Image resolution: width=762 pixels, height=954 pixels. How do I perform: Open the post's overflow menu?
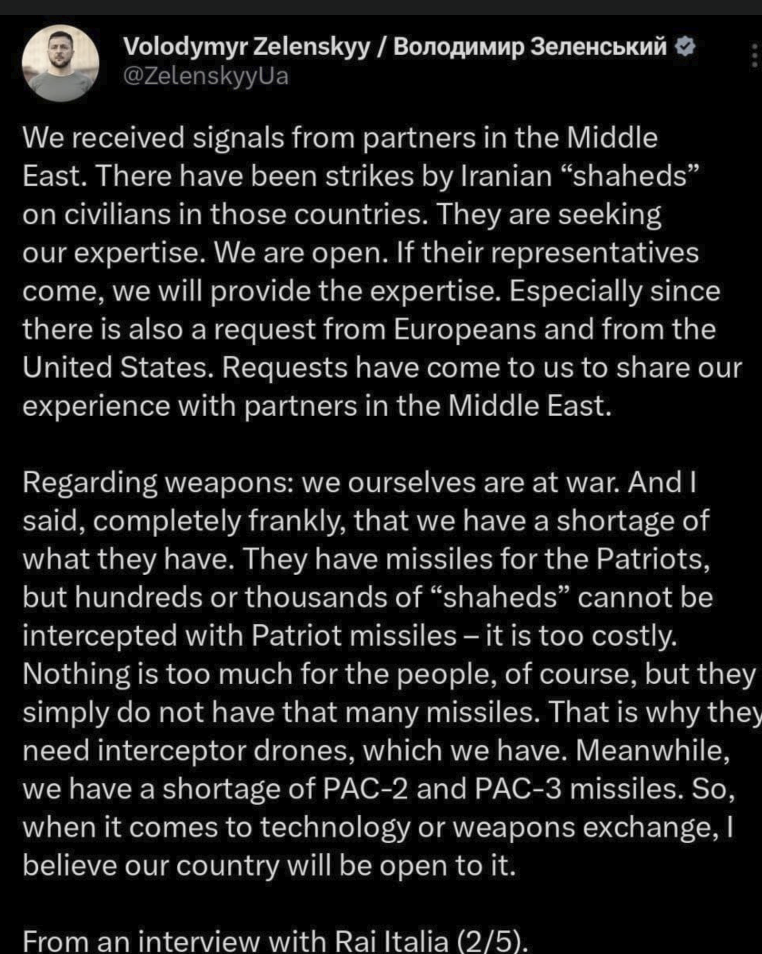click(x=751, y=55)
